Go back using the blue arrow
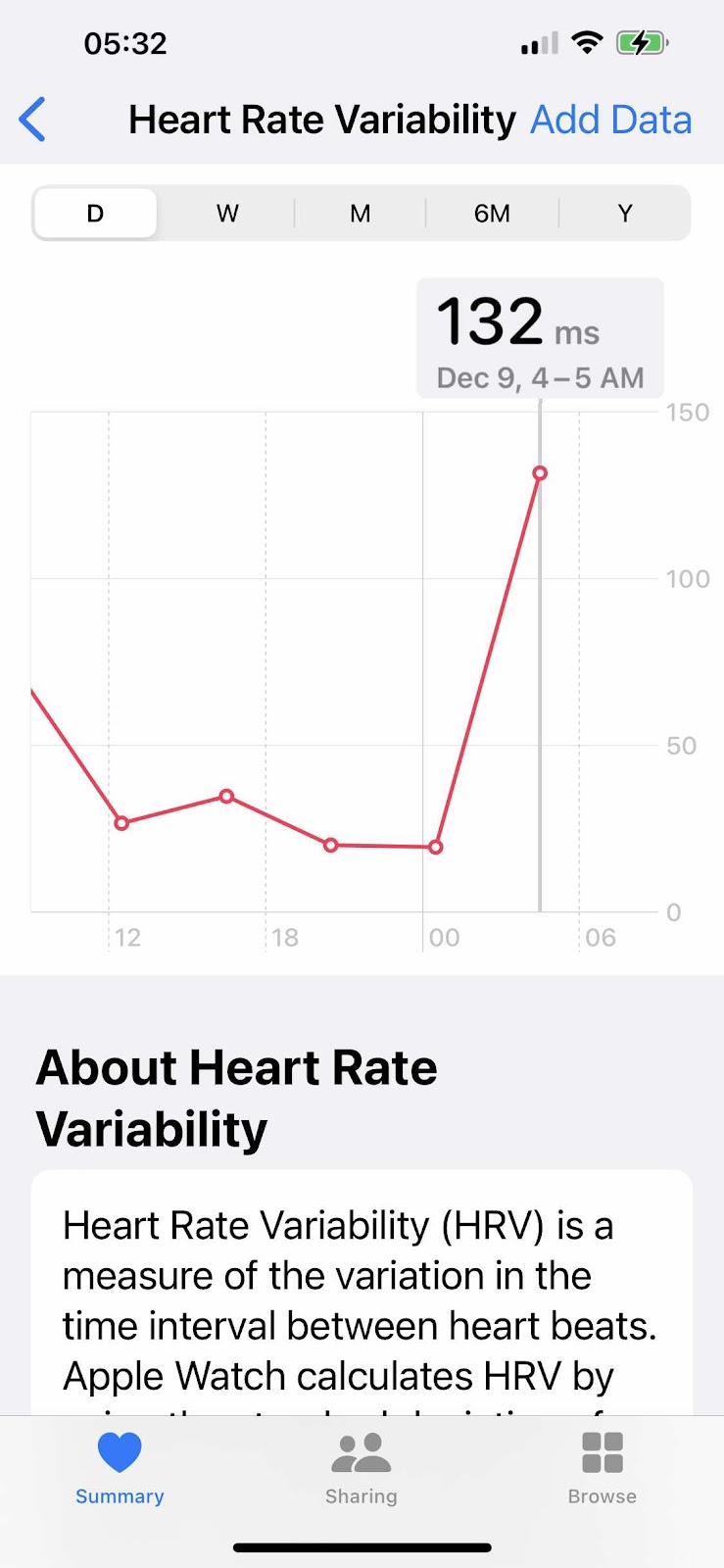This screenshot has height=1568, width=724. click(x=32, y=120)
